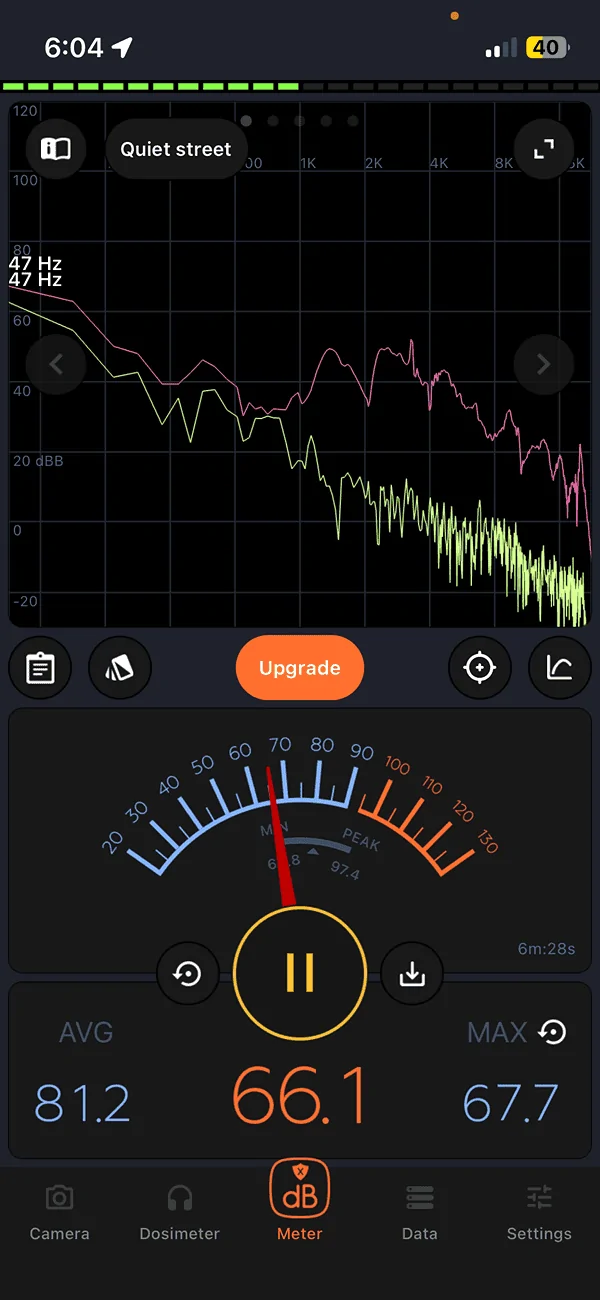
Task: Go to the Settings tab
Action: 539,1212
